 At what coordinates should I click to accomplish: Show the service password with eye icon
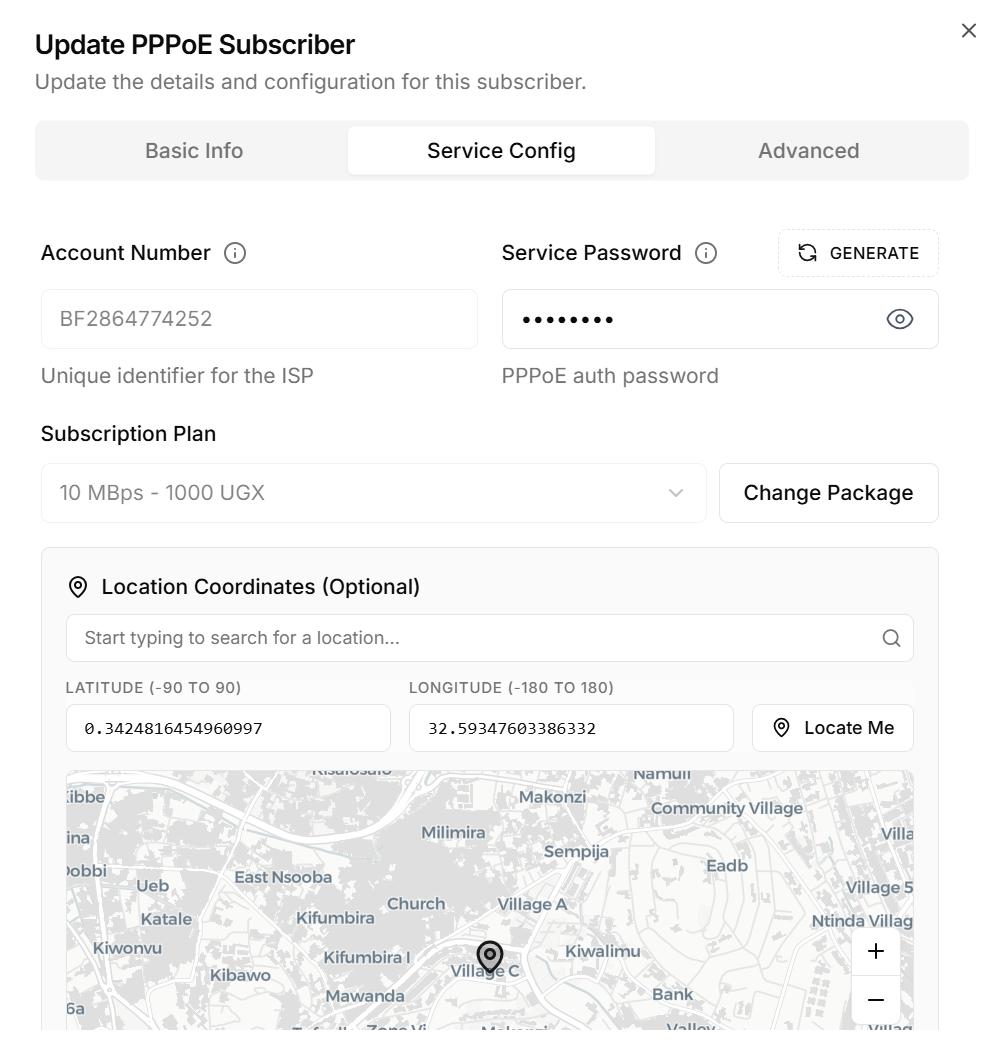click(899, 319)
